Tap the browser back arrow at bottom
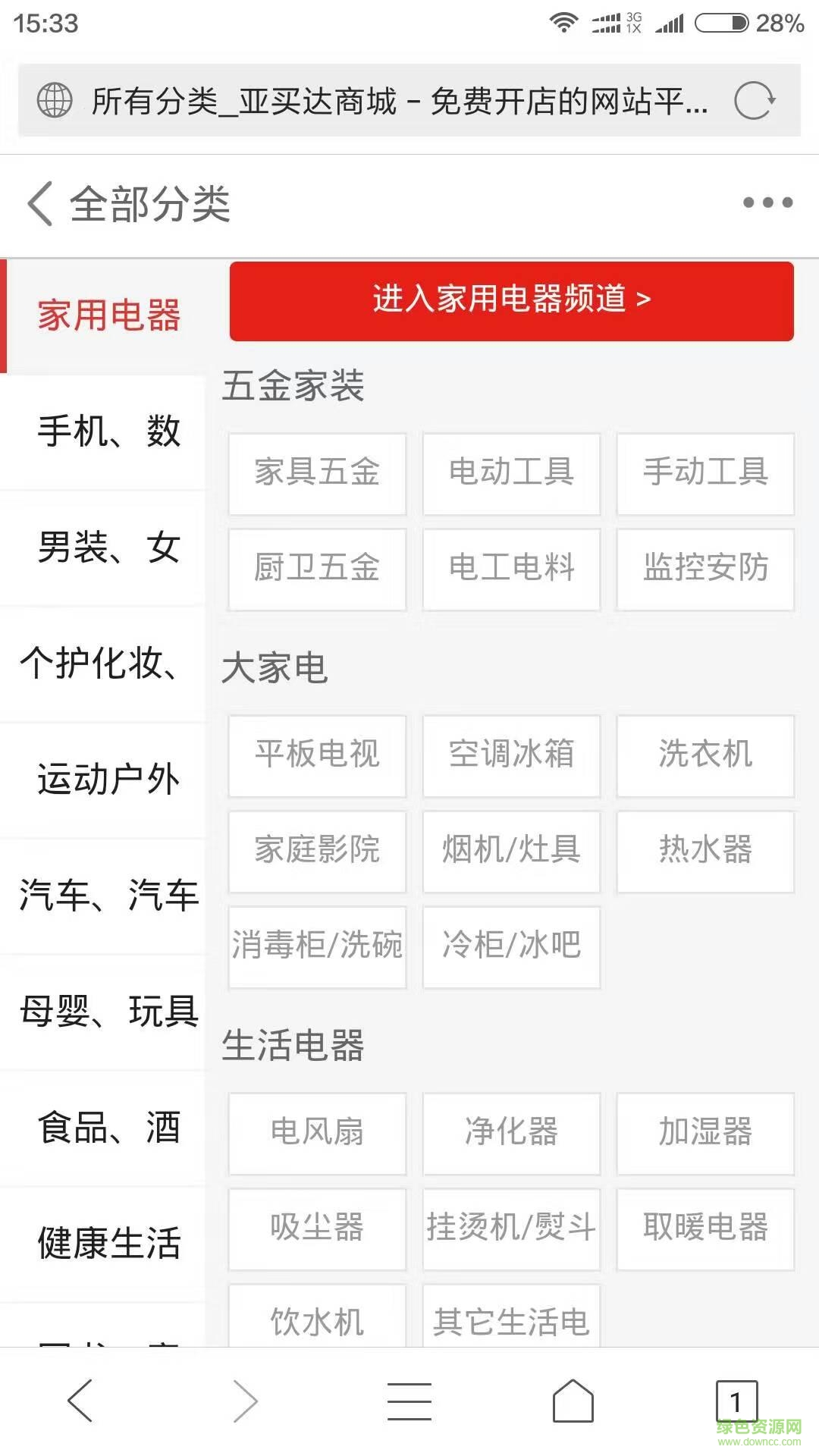Viewport: 819px width, 1456px height. [x=81, y=1398]
